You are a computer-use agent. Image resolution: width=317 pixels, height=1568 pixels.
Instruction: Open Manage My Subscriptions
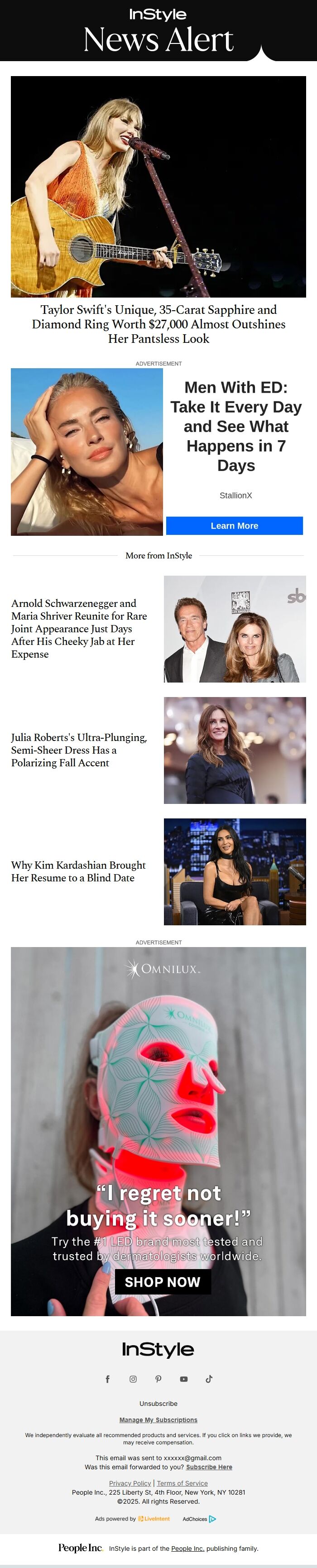pos(158,1419)
